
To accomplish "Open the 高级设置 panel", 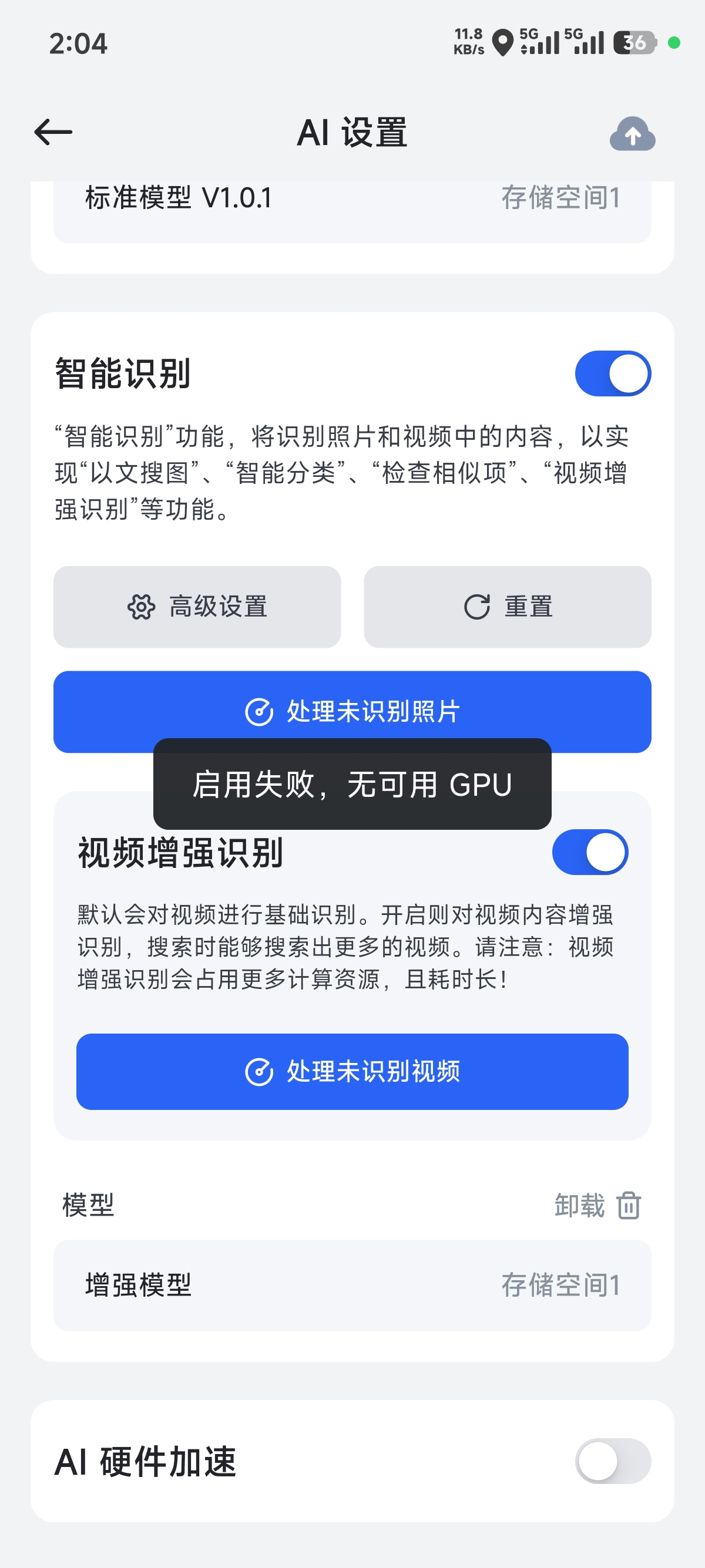I will [x=197, y=606].
